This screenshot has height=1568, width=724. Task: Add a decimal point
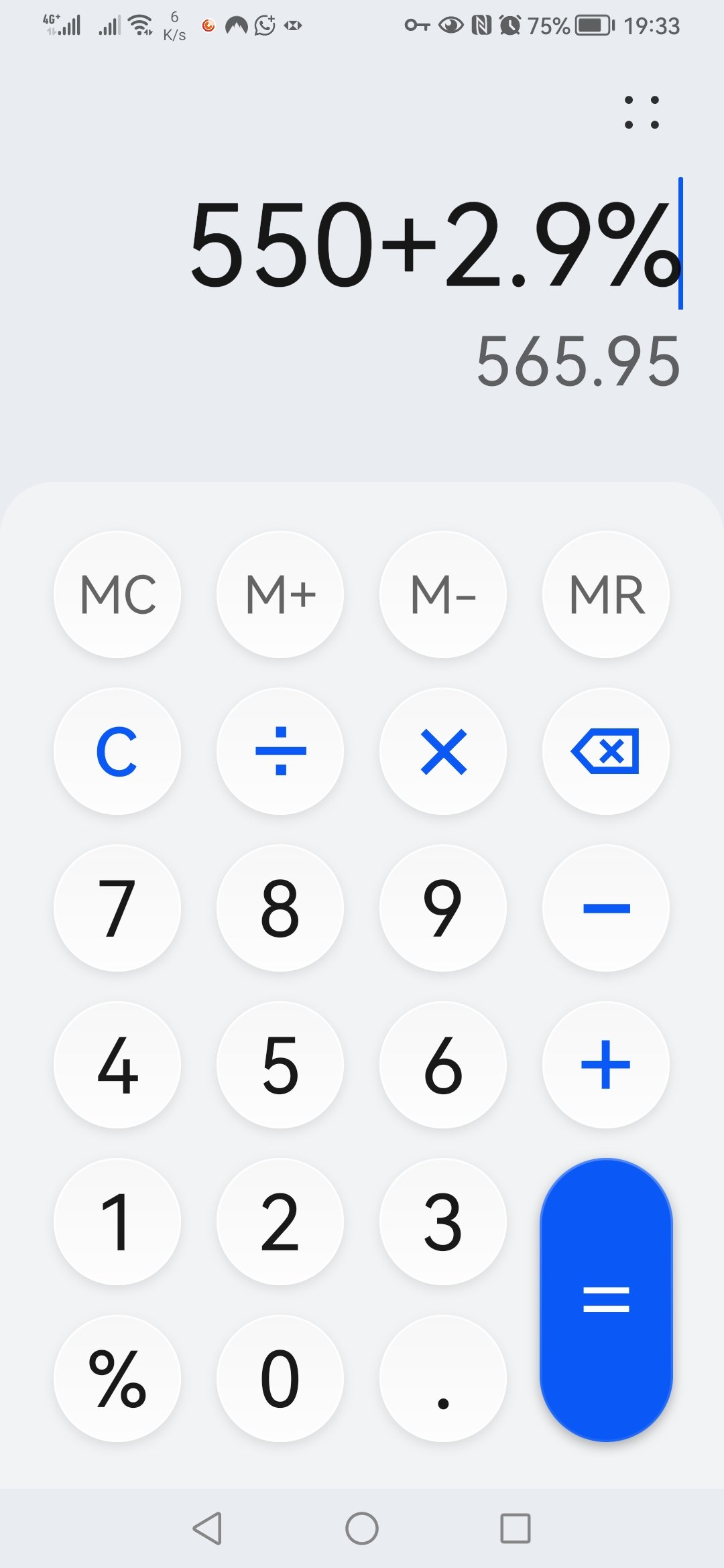[443, 1378]
